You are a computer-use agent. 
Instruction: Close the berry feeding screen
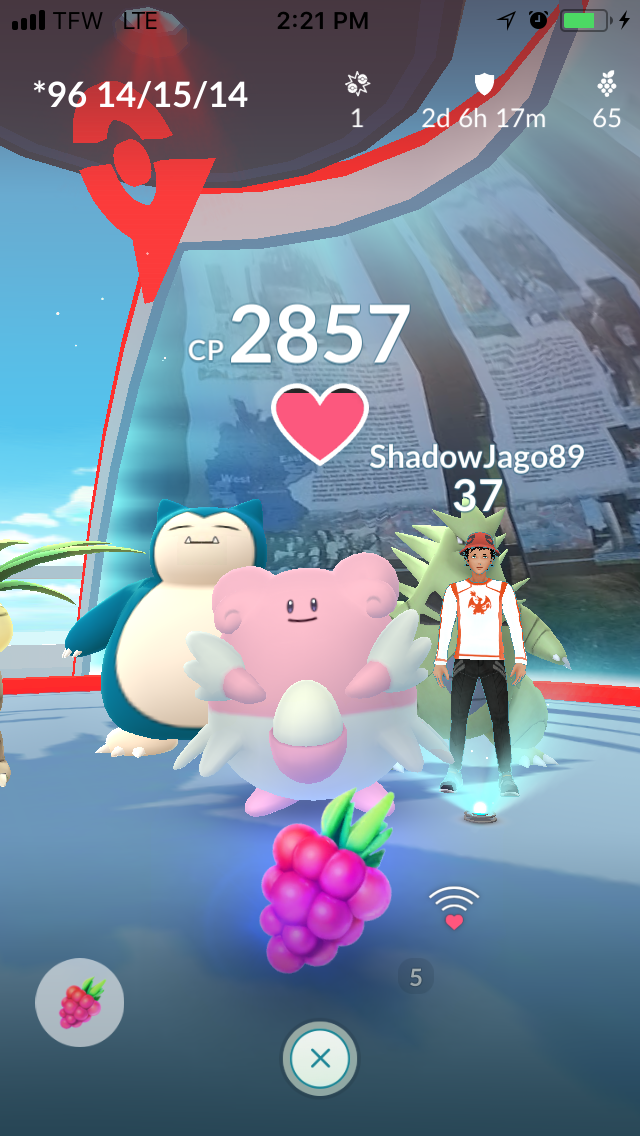[x=320, y=1058]
